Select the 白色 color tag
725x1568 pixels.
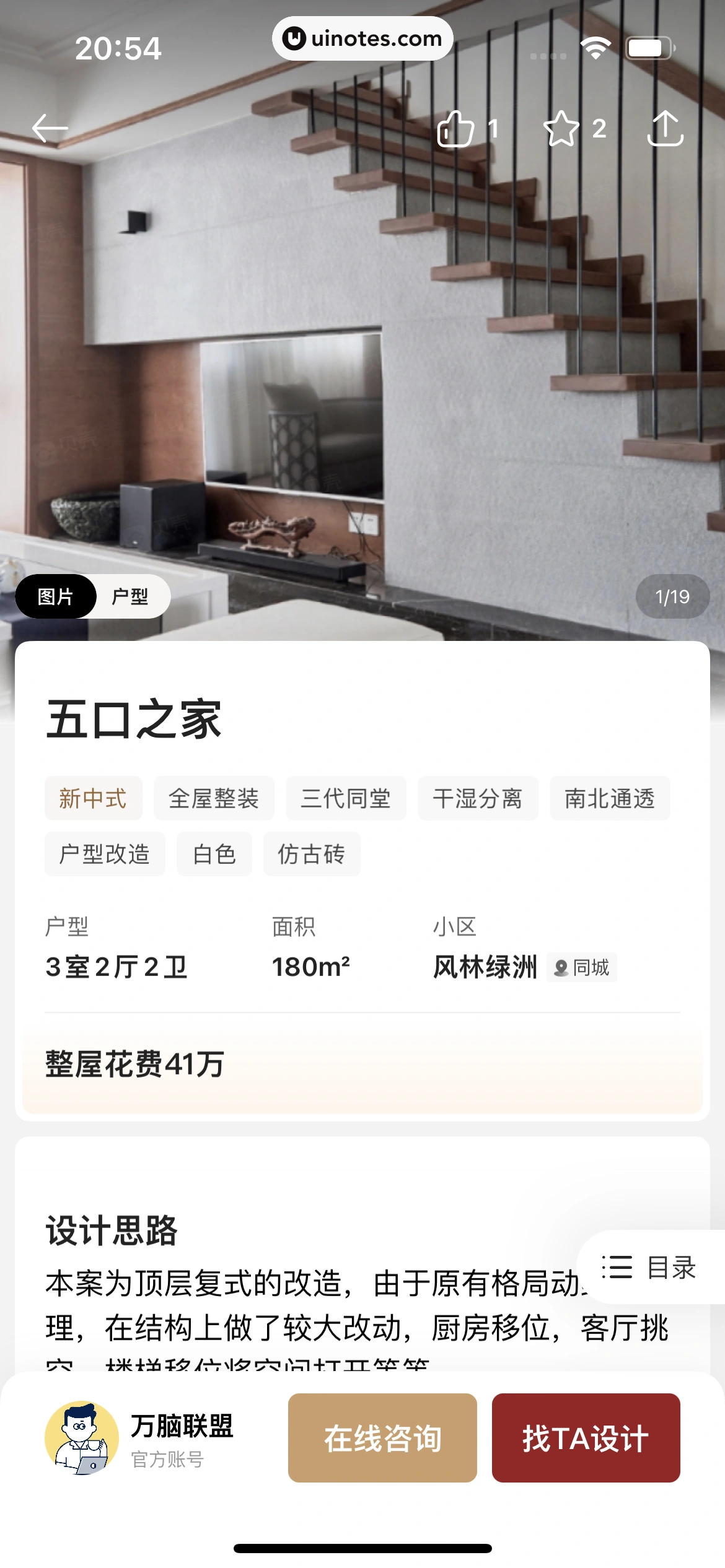pos(214,854)
